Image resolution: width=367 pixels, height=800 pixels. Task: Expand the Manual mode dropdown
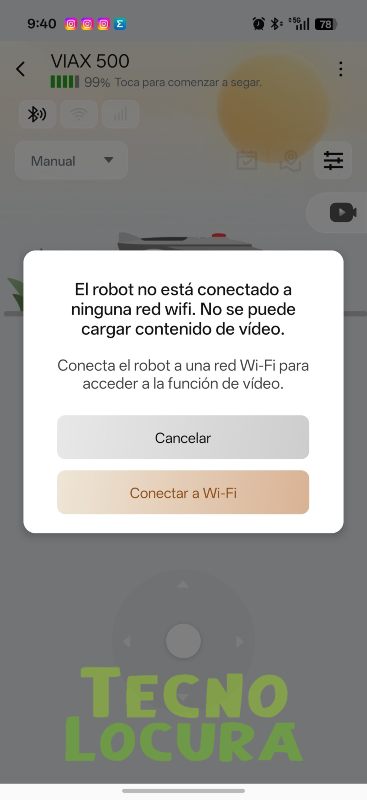71,161
